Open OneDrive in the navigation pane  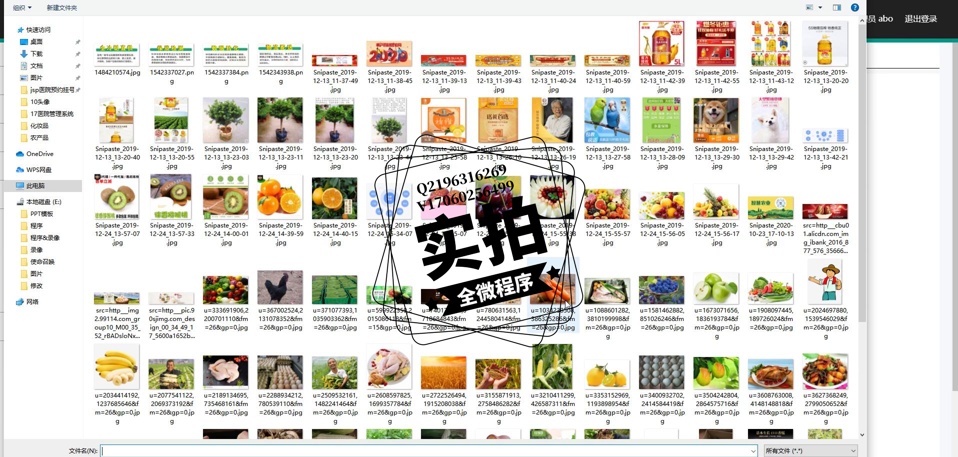click(40, 154)
